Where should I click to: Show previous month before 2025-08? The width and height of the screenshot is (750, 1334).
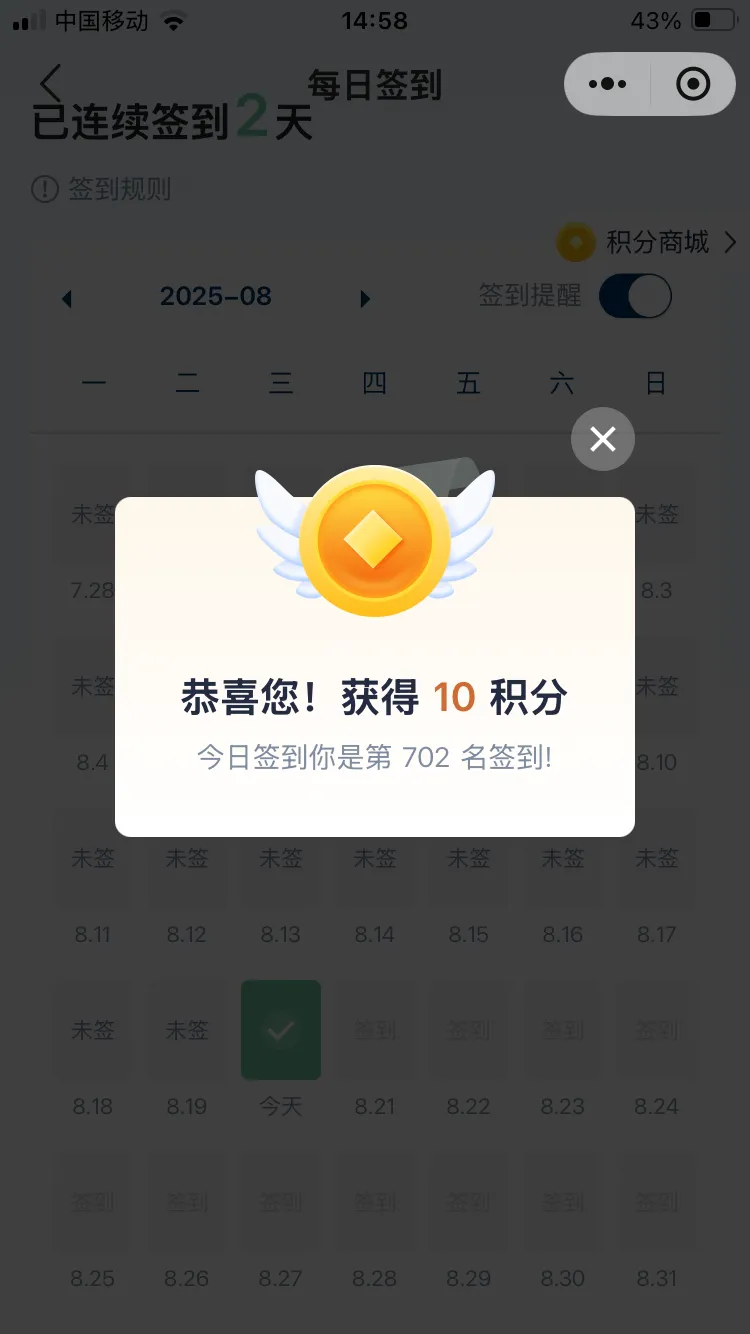(67, 298)
